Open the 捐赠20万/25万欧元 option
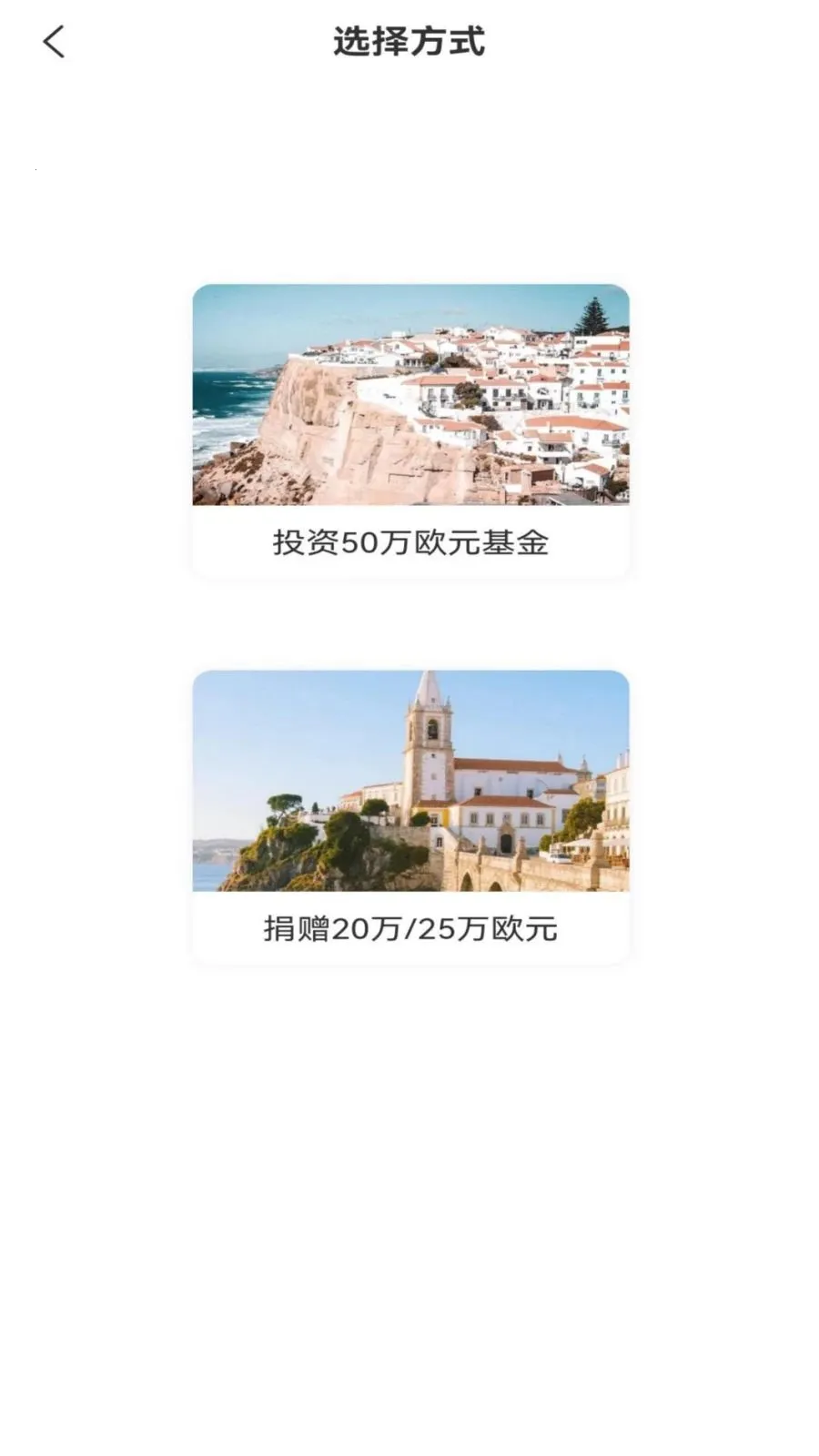Viewport: 819px width, 1456px height. (x=410, y=817)
